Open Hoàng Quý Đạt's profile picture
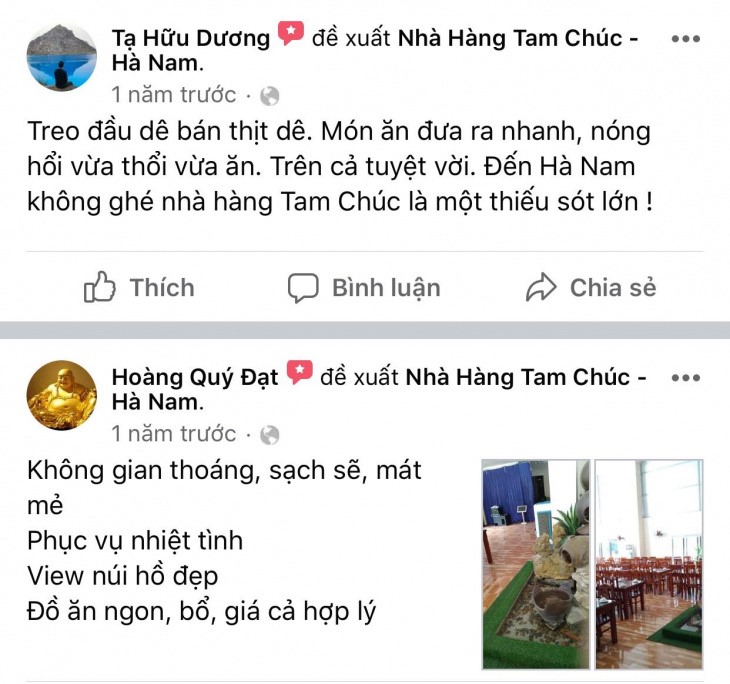Image resolution: width=730 pixels, height=684 pixels. click(61, 395)
